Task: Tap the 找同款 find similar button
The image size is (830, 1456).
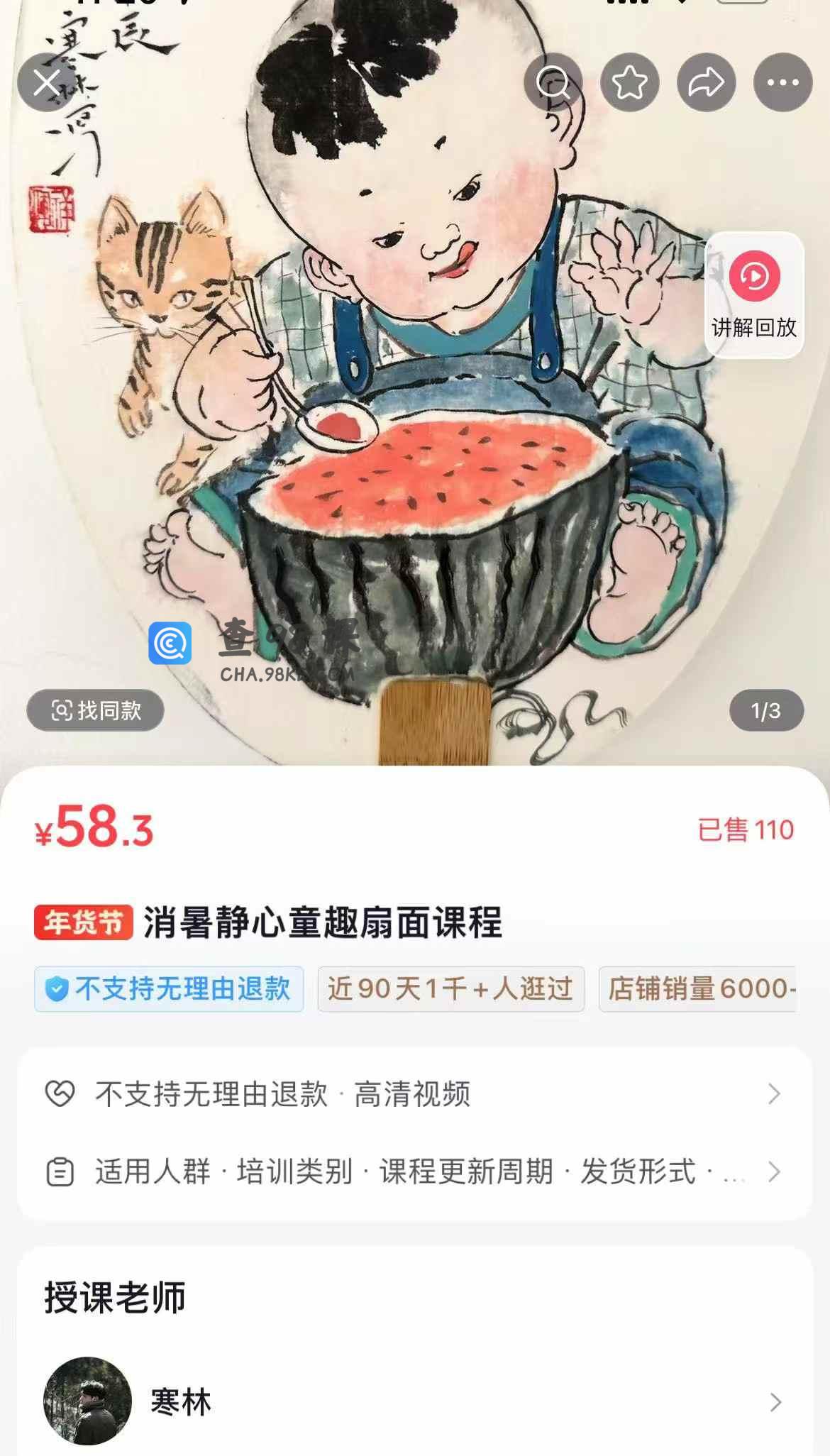Action: pos(96,710)
